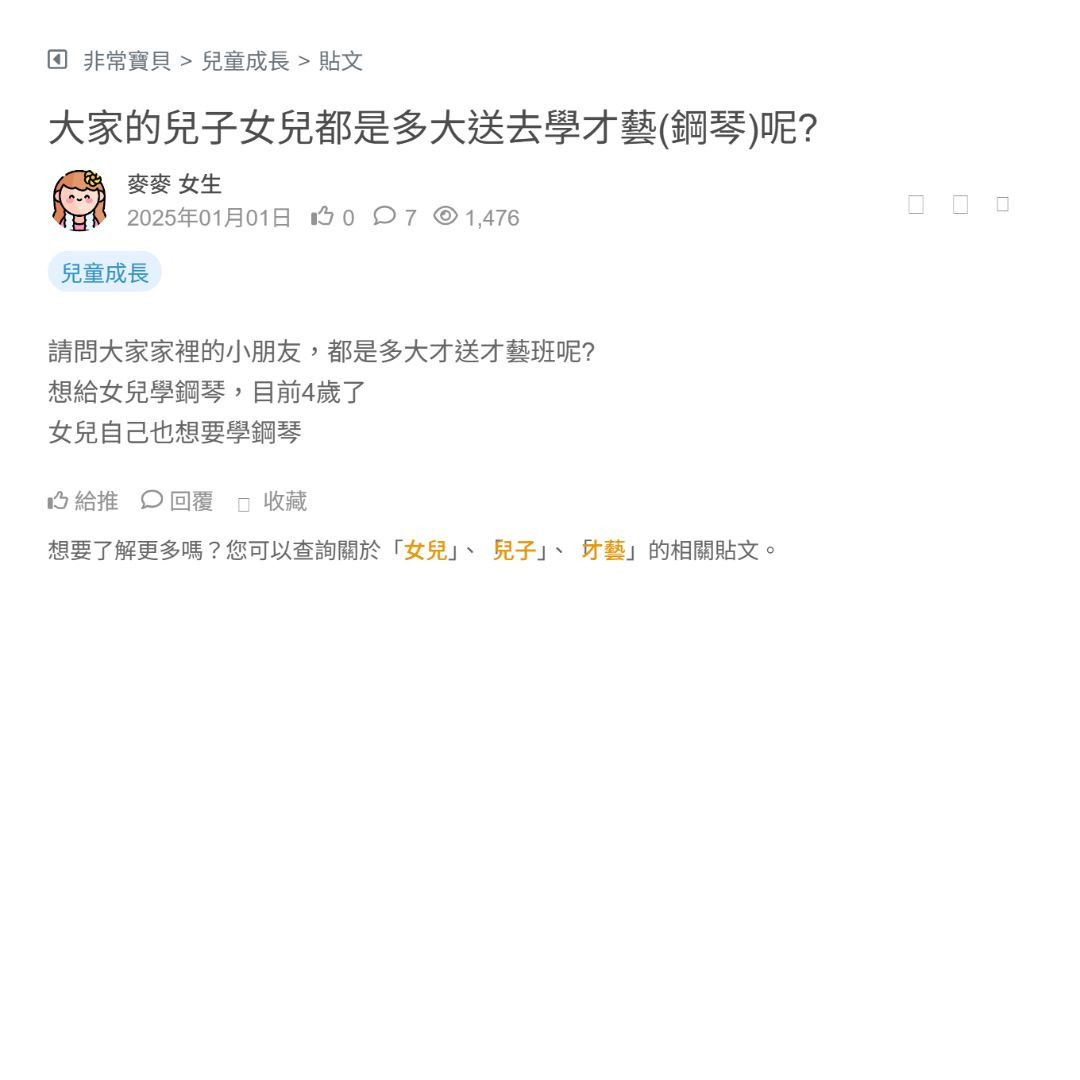1080x1080 pixels.
Task: Reply to the post with 回覆
Action: [x=178, y=501]
